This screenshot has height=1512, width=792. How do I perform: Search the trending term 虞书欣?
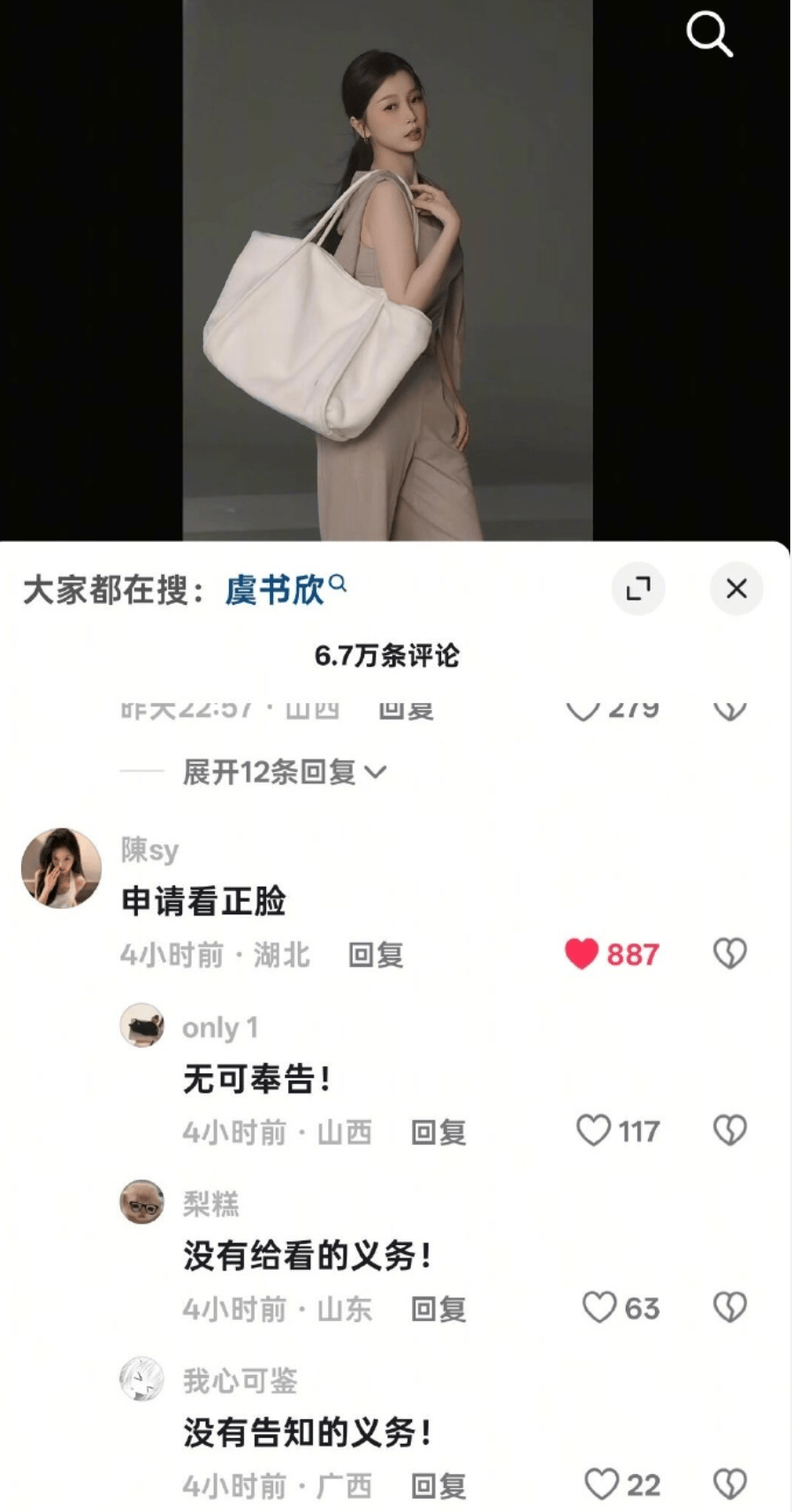(275, 590)
